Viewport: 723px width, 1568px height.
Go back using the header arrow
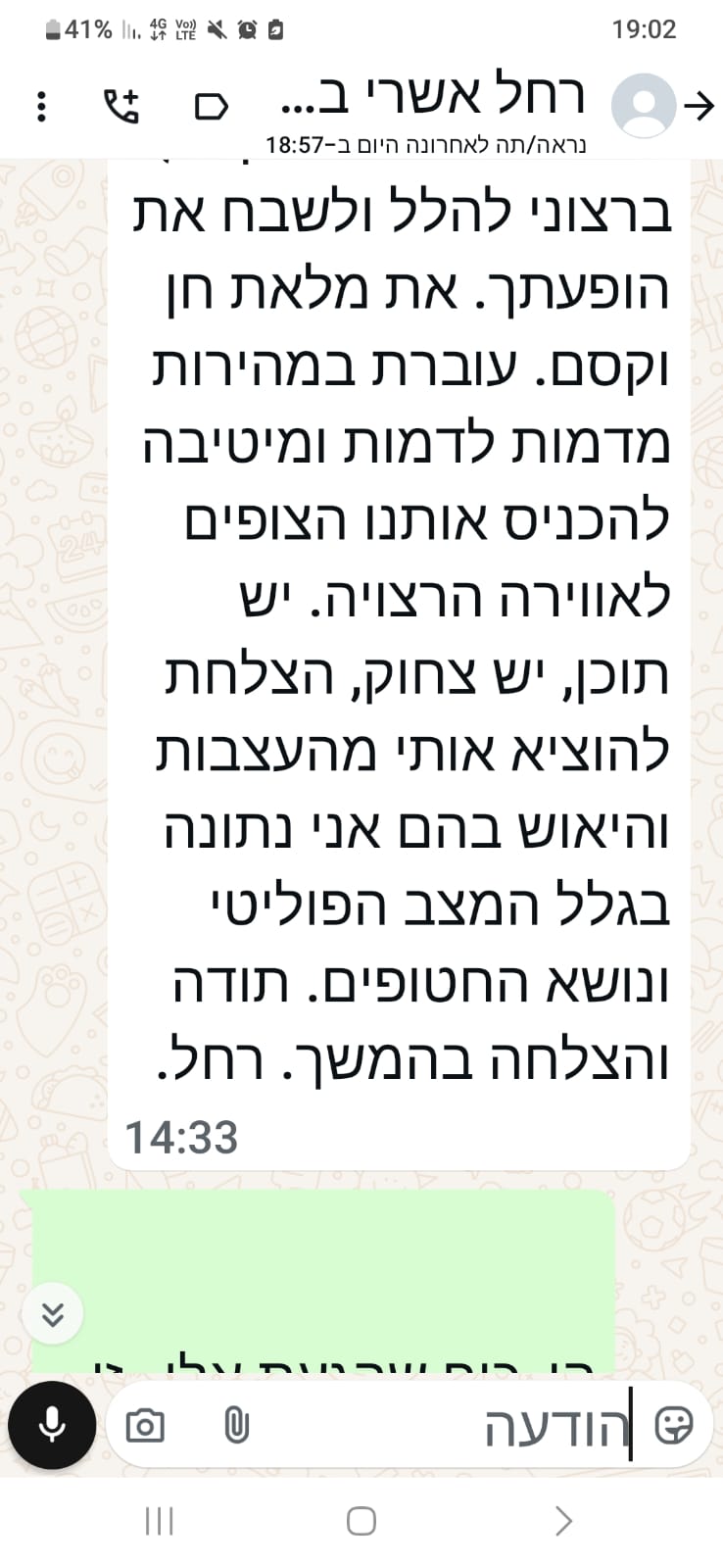pyautogui.click(x=699, y=106)
